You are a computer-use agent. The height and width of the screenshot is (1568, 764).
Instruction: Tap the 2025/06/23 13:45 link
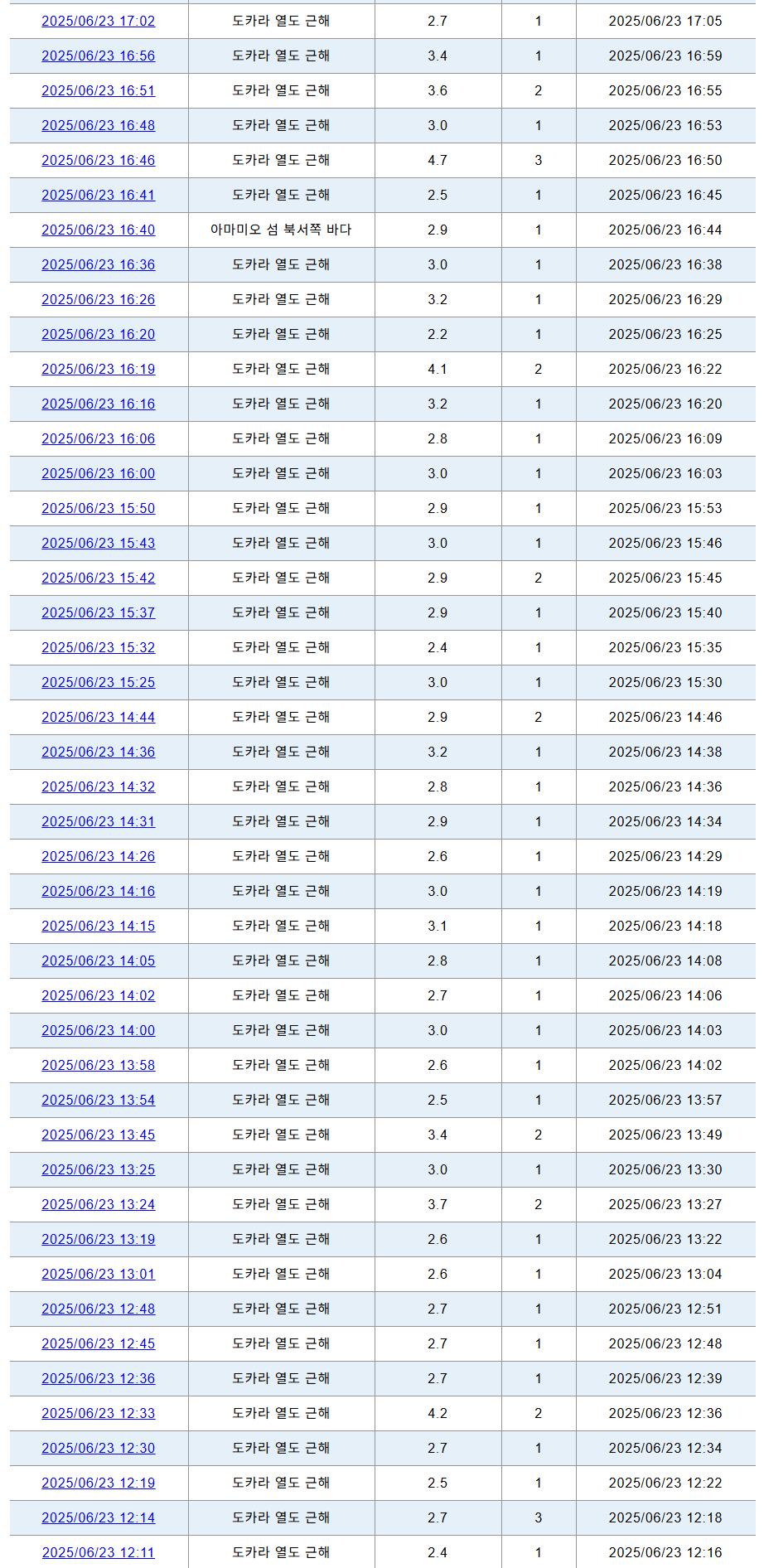click(x=98, y=1135)
